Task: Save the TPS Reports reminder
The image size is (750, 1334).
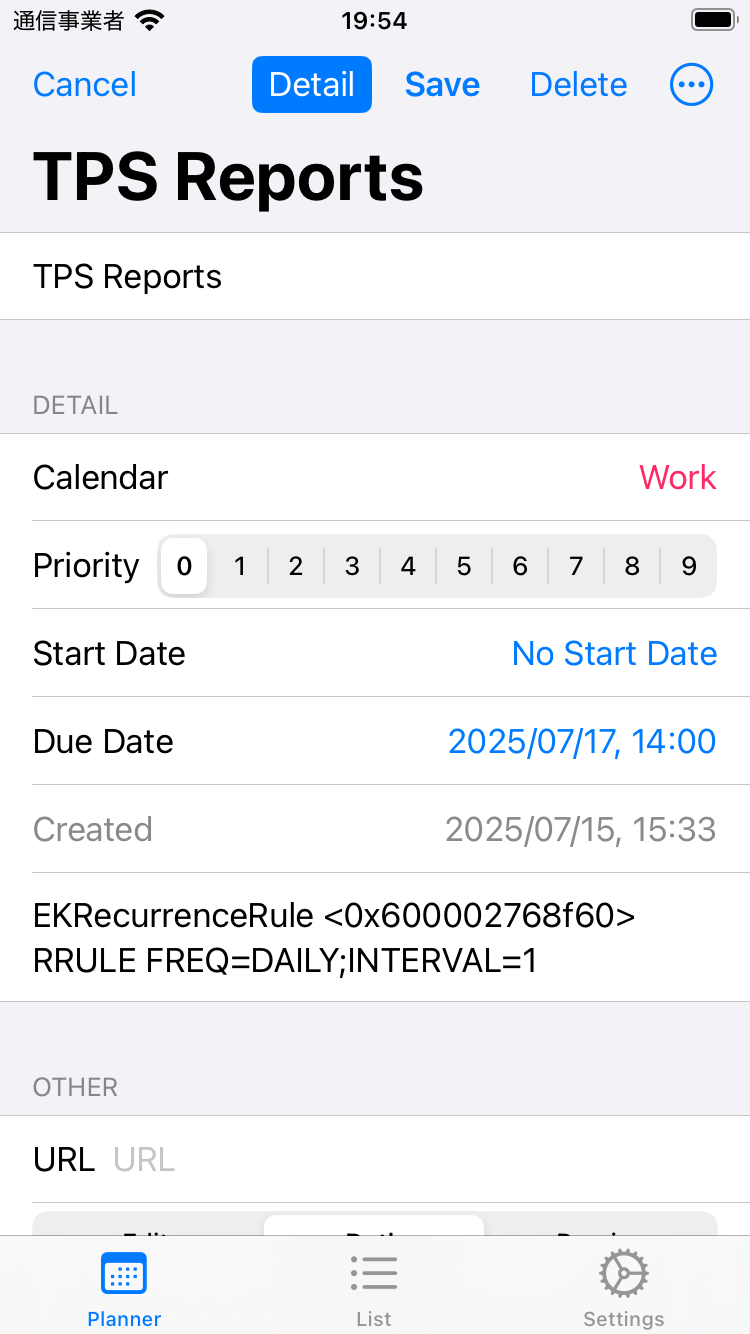Action: pyautogui.click(x=442, y=85)
